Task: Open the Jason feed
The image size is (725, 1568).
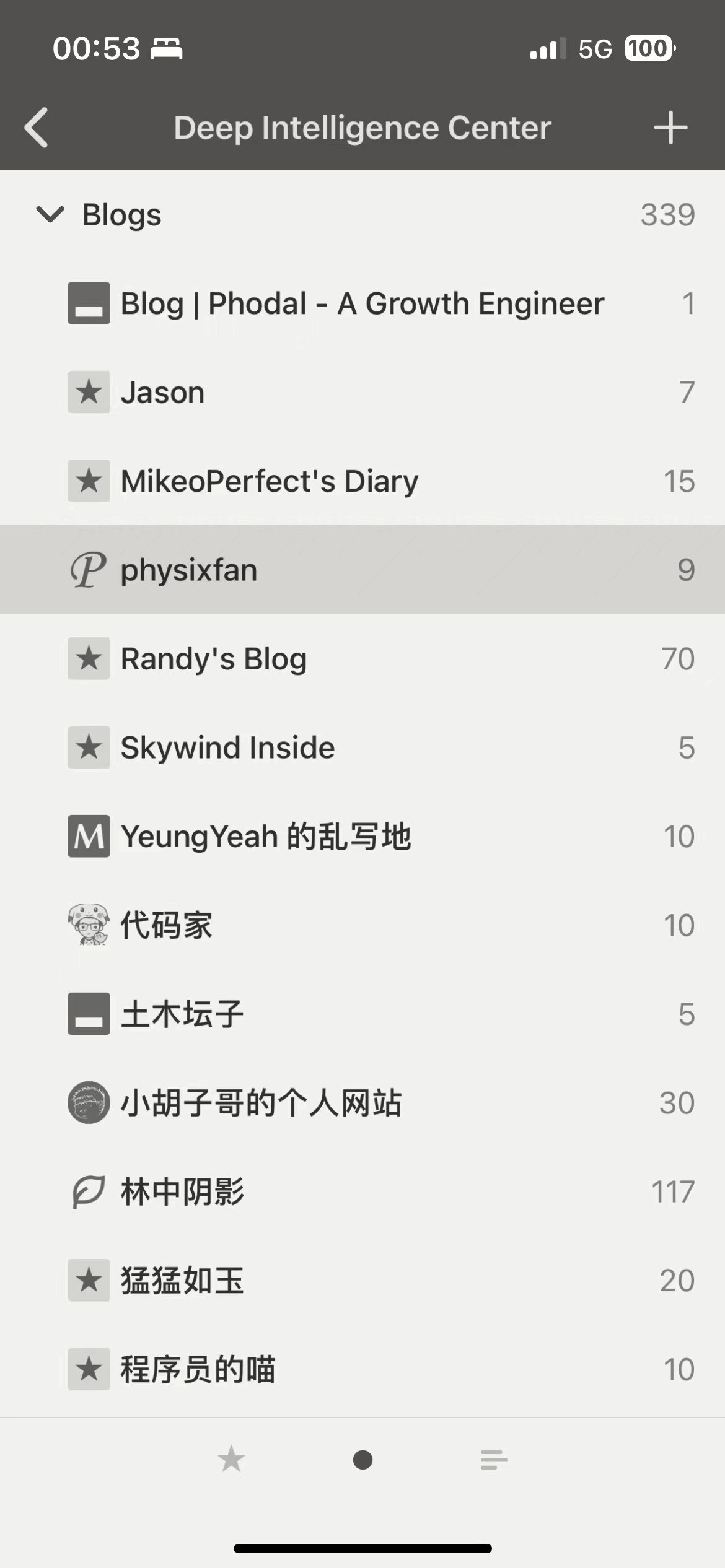Action: [x=162, y=393]
